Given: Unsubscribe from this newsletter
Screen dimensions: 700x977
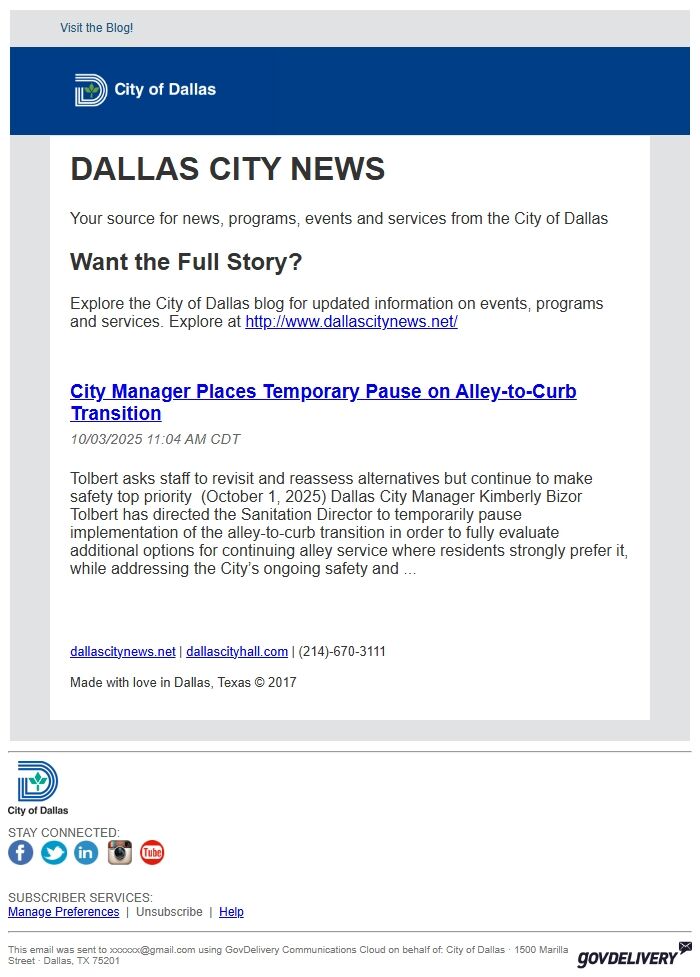Looking at the screenshot, I should [x=169, y=912].
